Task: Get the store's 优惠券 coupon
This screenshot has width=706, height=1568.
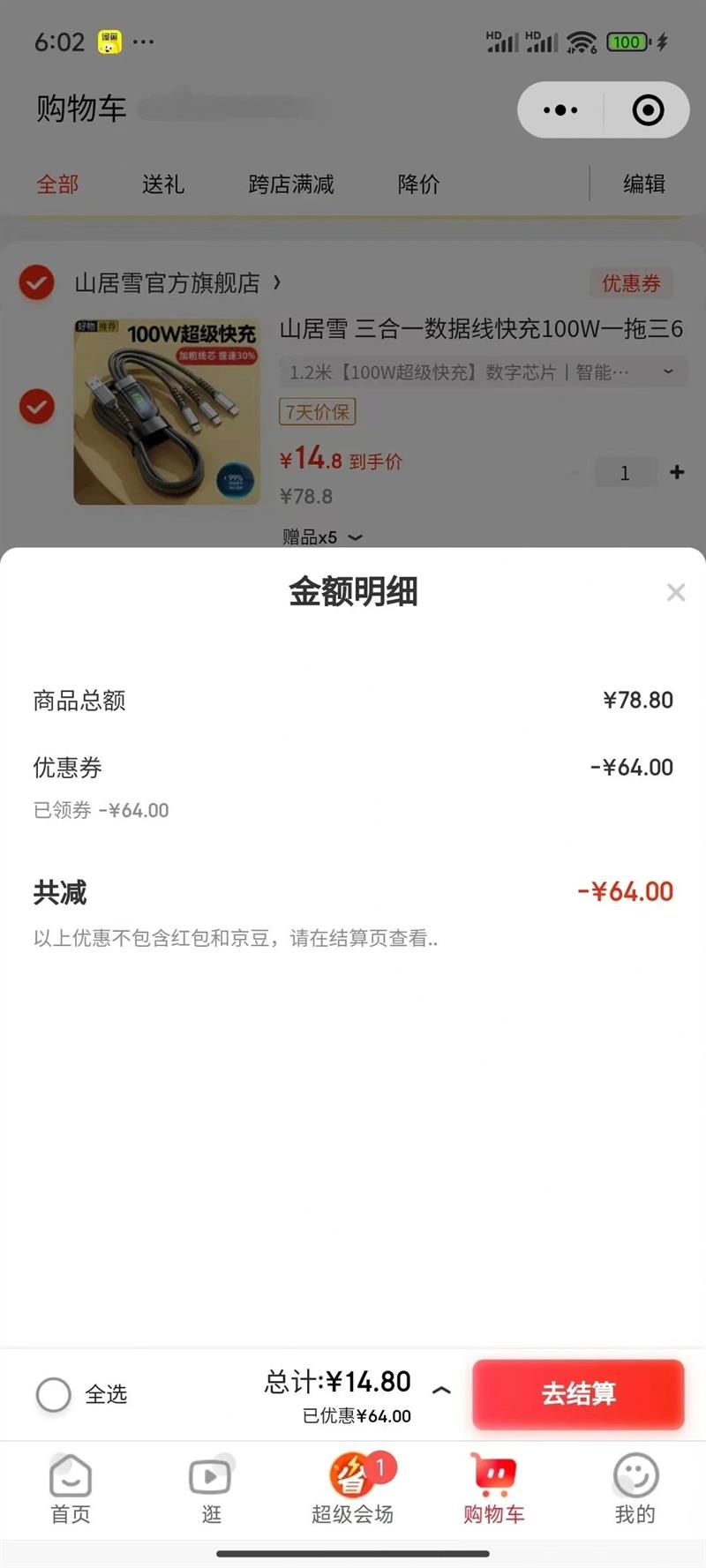Action: [x=631, y=283]
